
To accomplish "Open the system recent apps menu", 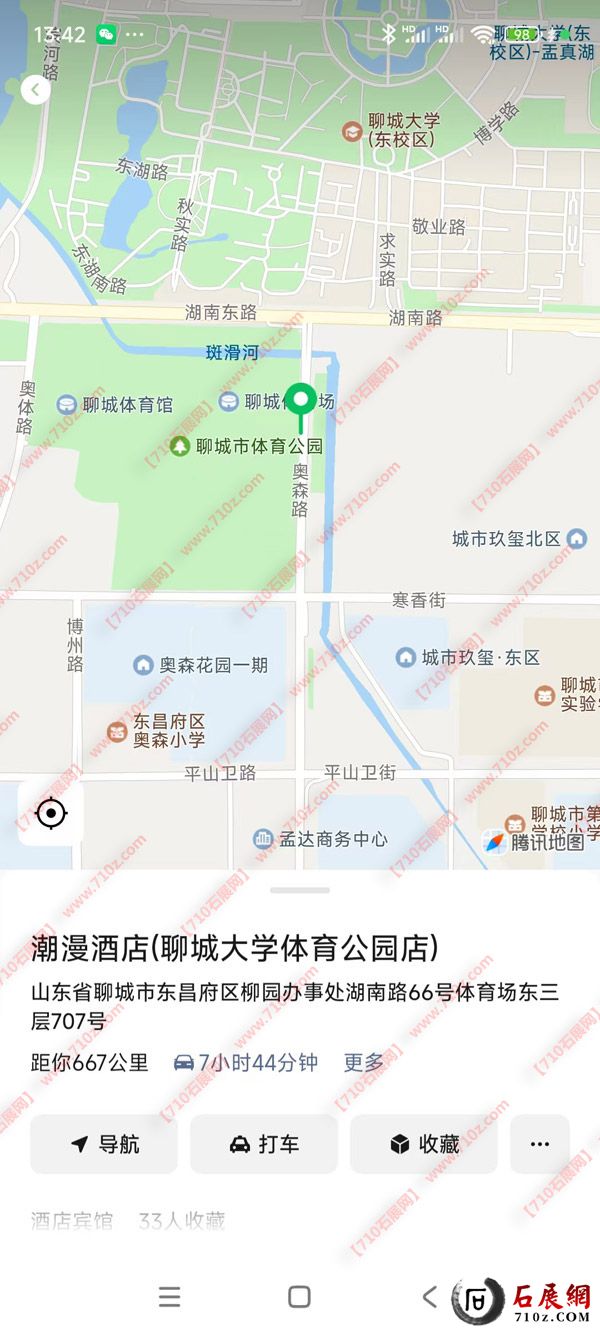I will [x=170, y=1297].
